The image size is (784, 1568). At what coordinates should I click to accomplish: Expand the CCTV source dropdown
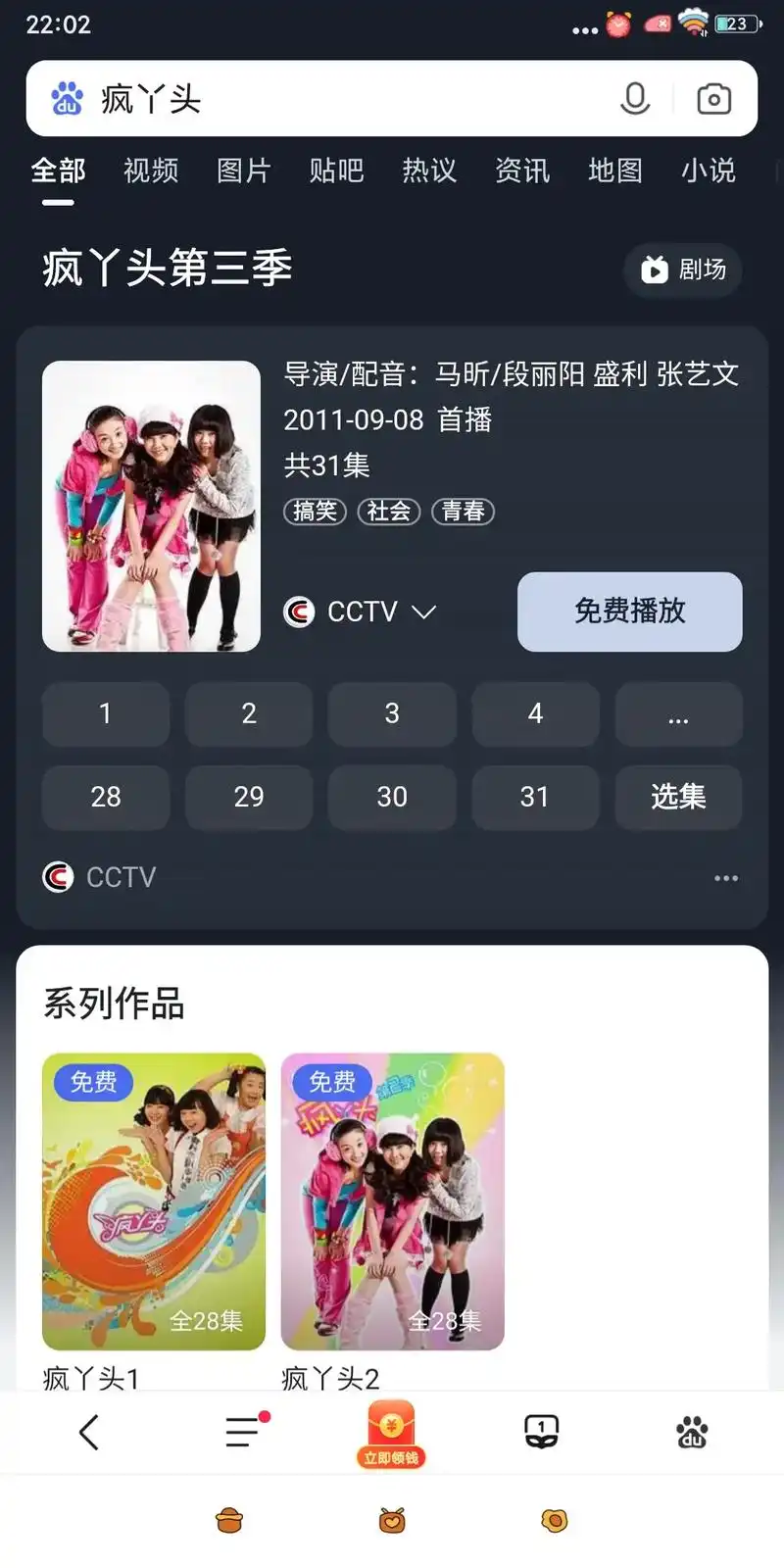coord(361,612)
